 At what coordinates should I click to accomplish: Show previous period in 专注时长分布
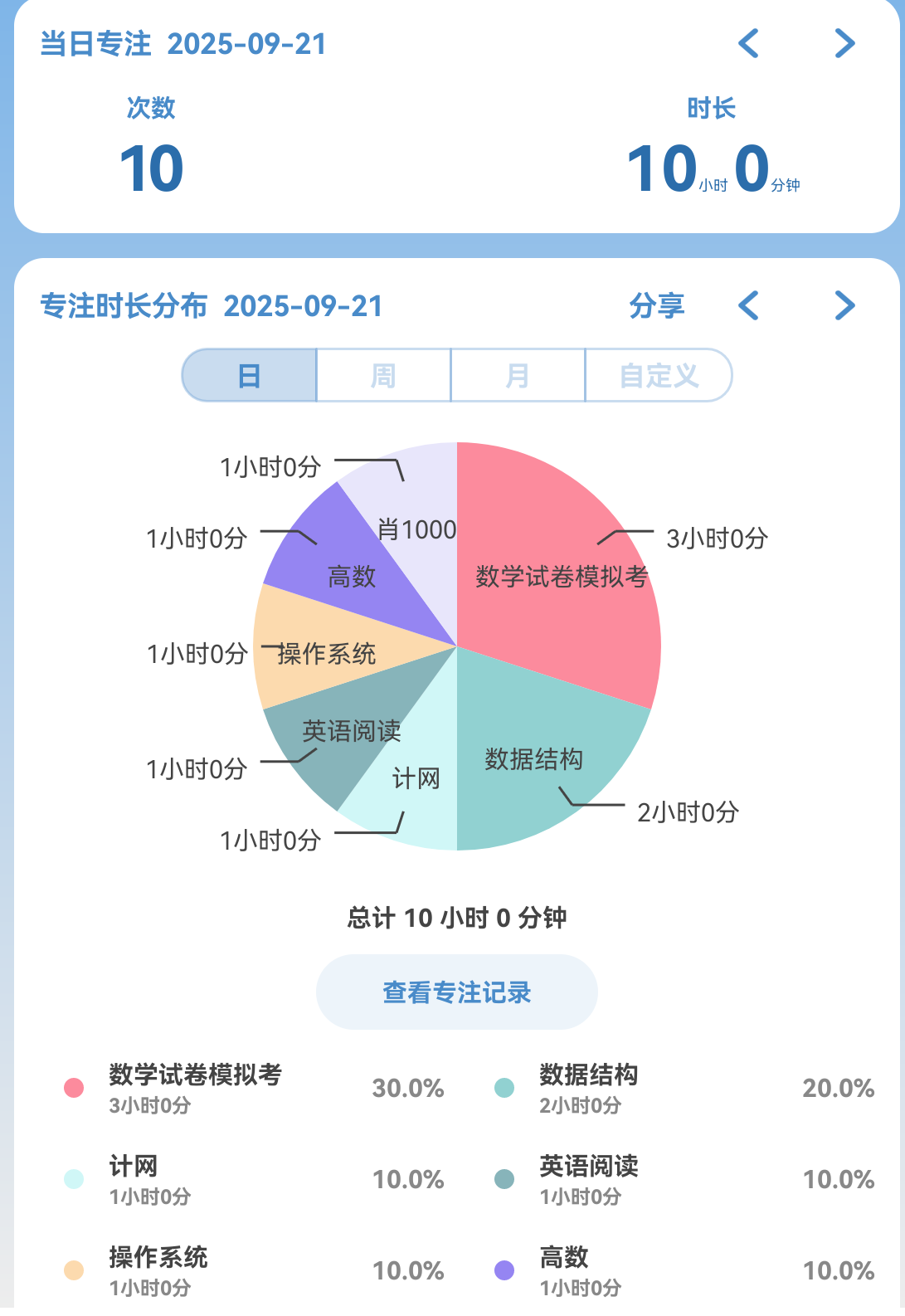pyautogui.click(x=749, y=305)
